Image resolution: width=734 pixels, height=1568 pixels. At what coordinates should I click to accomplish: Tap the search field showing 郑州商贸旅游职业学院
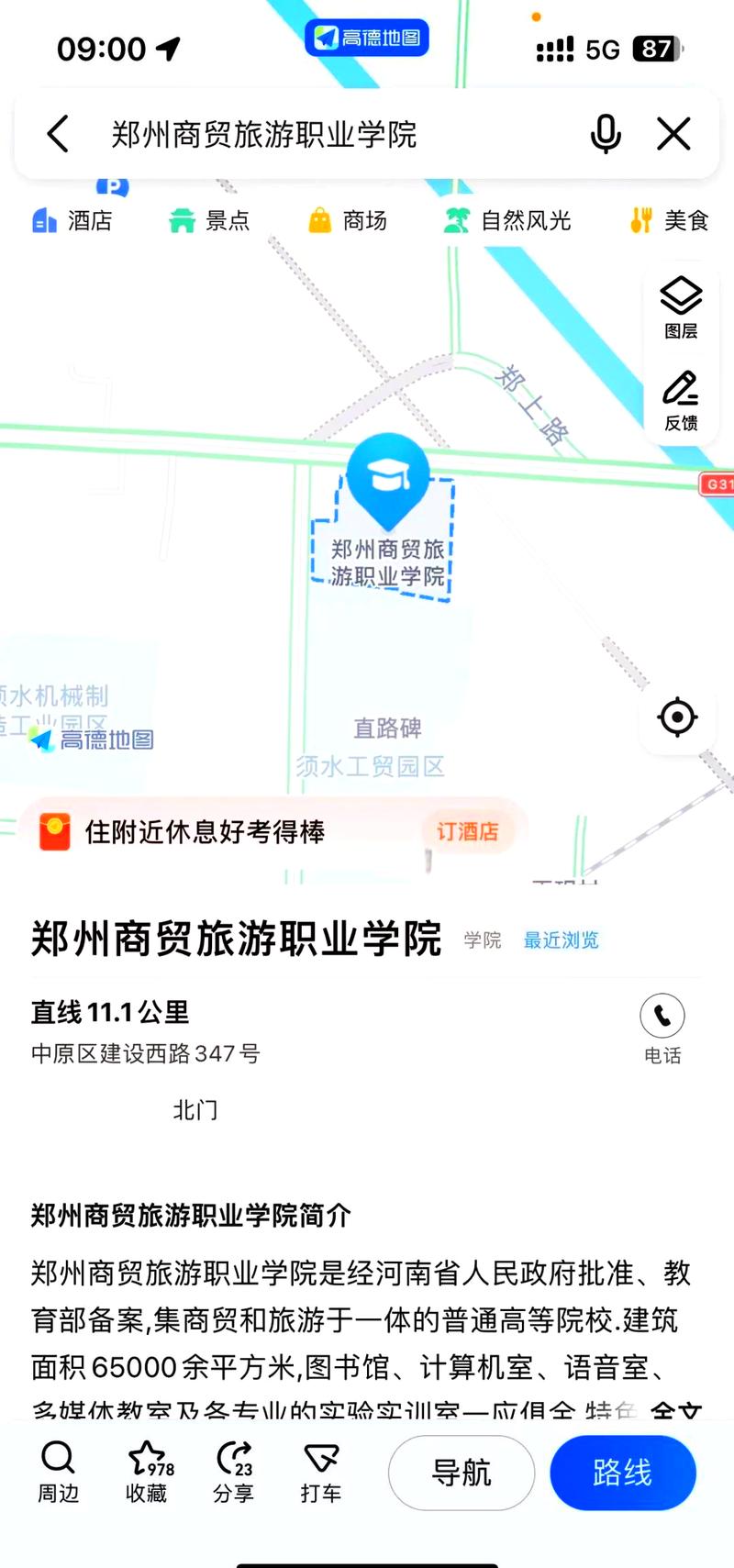(266, 134)
